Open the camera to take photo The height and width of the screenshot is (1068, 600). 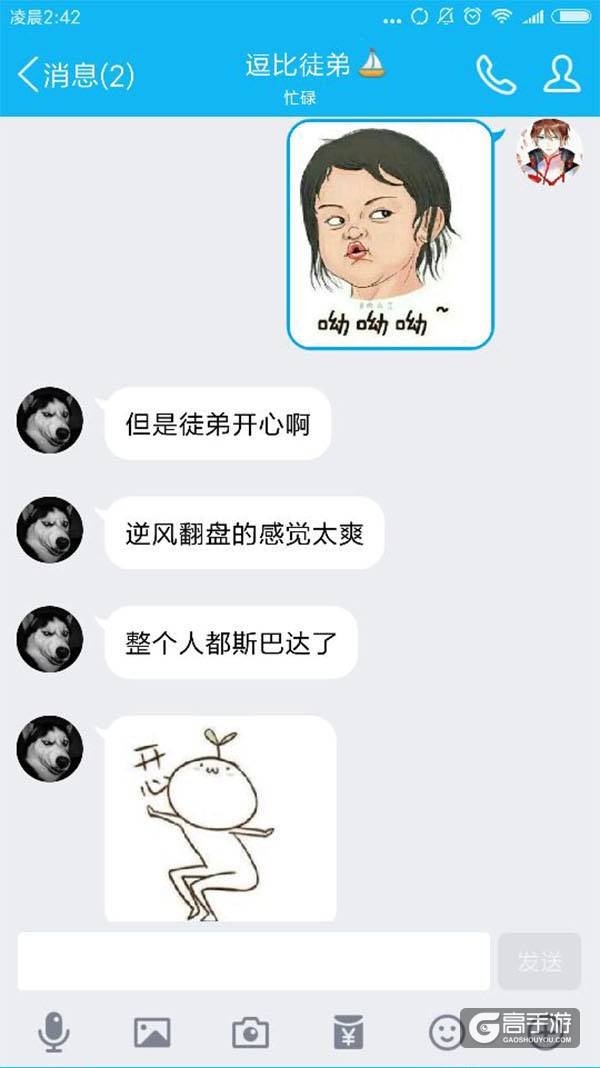(250, 1031)
